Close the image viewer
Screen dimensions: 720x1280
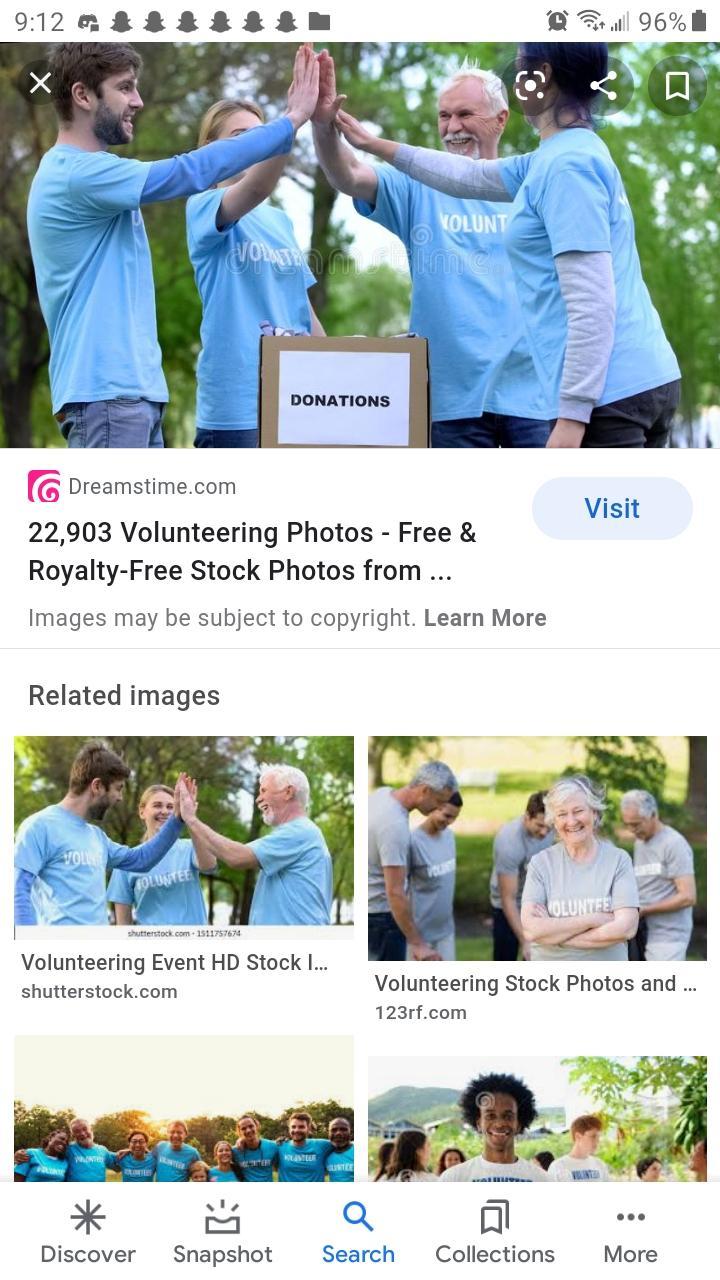tap(40, 83)
